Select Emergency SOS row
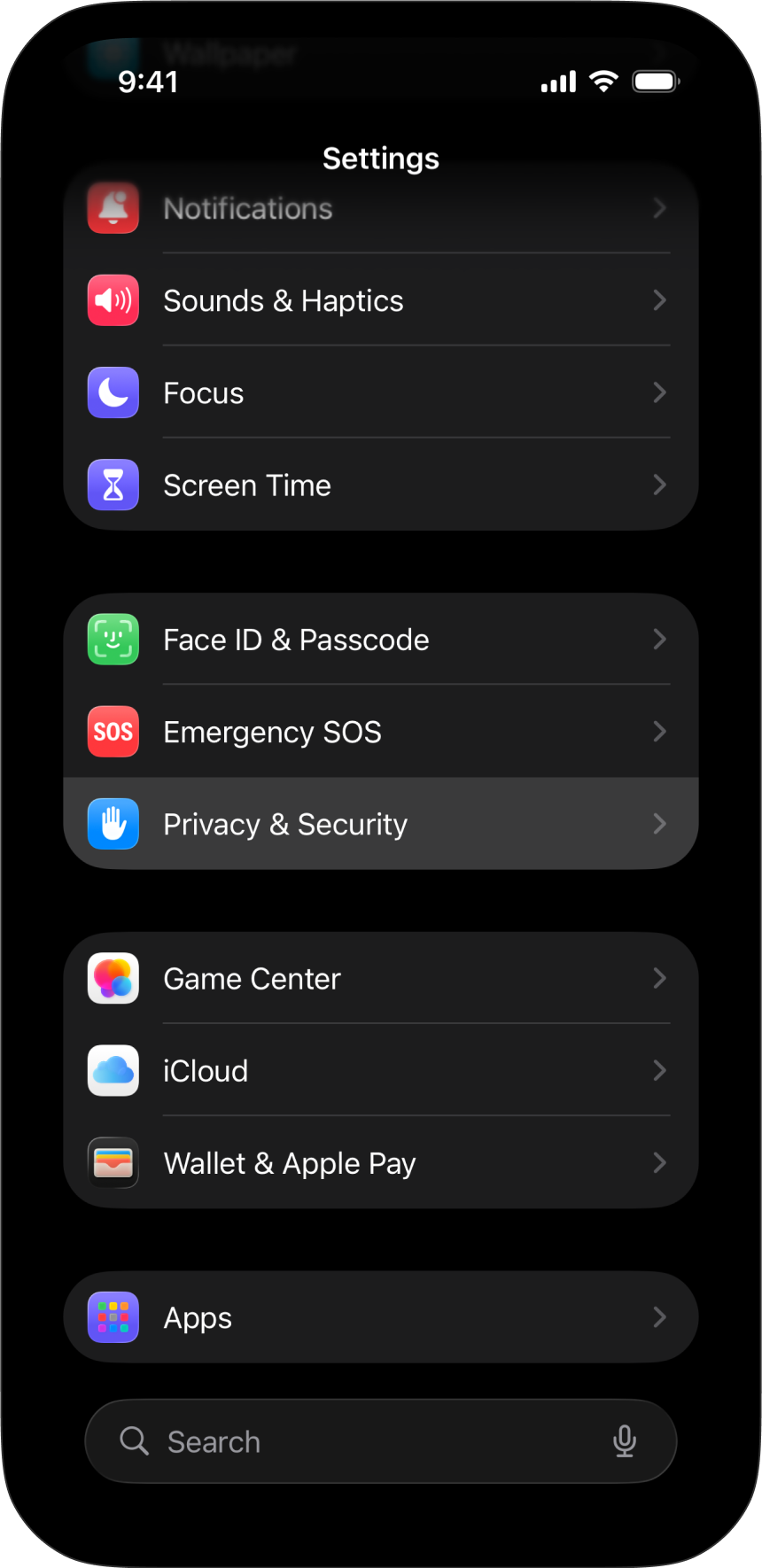Screen dimensions: 762x1568 [x=381, y=732]
